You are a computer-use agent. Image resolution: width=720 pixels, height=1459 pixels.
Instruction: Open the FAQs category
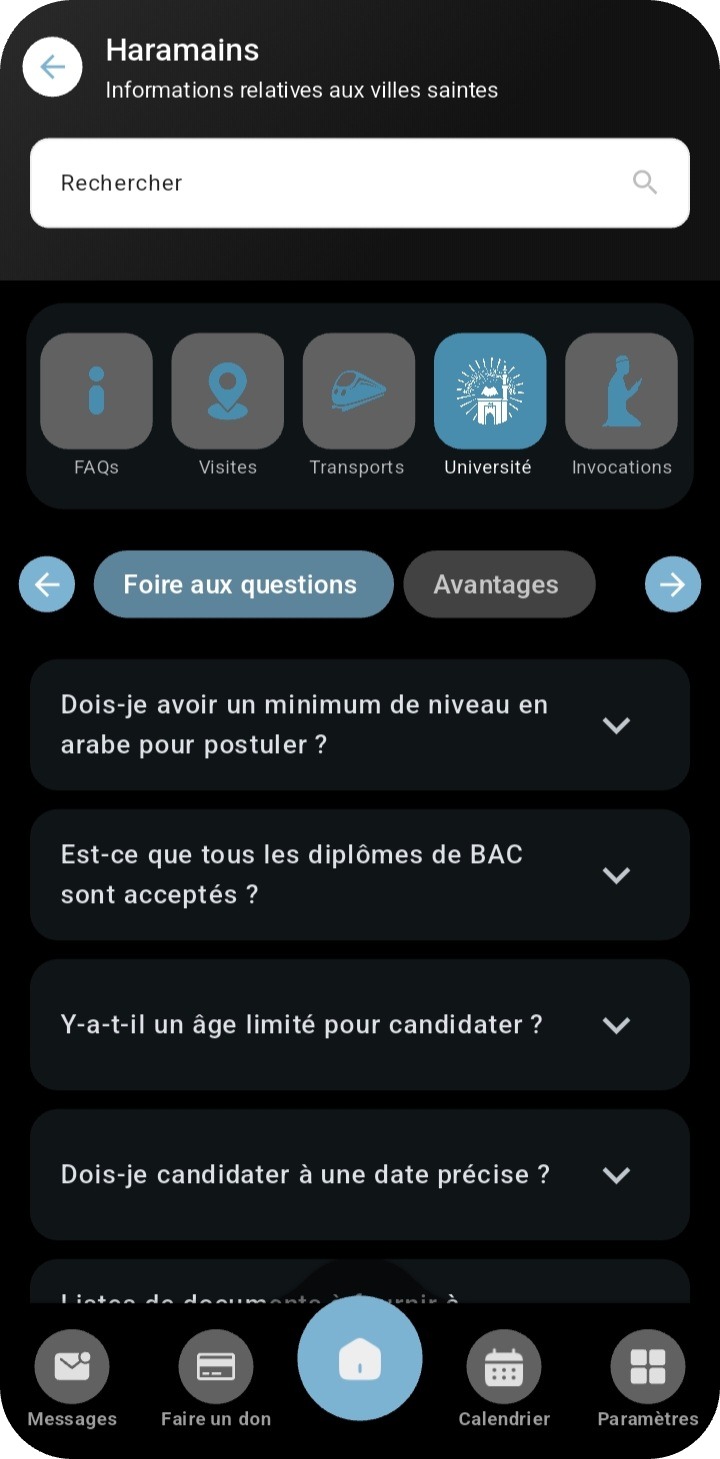pos(96,391)
